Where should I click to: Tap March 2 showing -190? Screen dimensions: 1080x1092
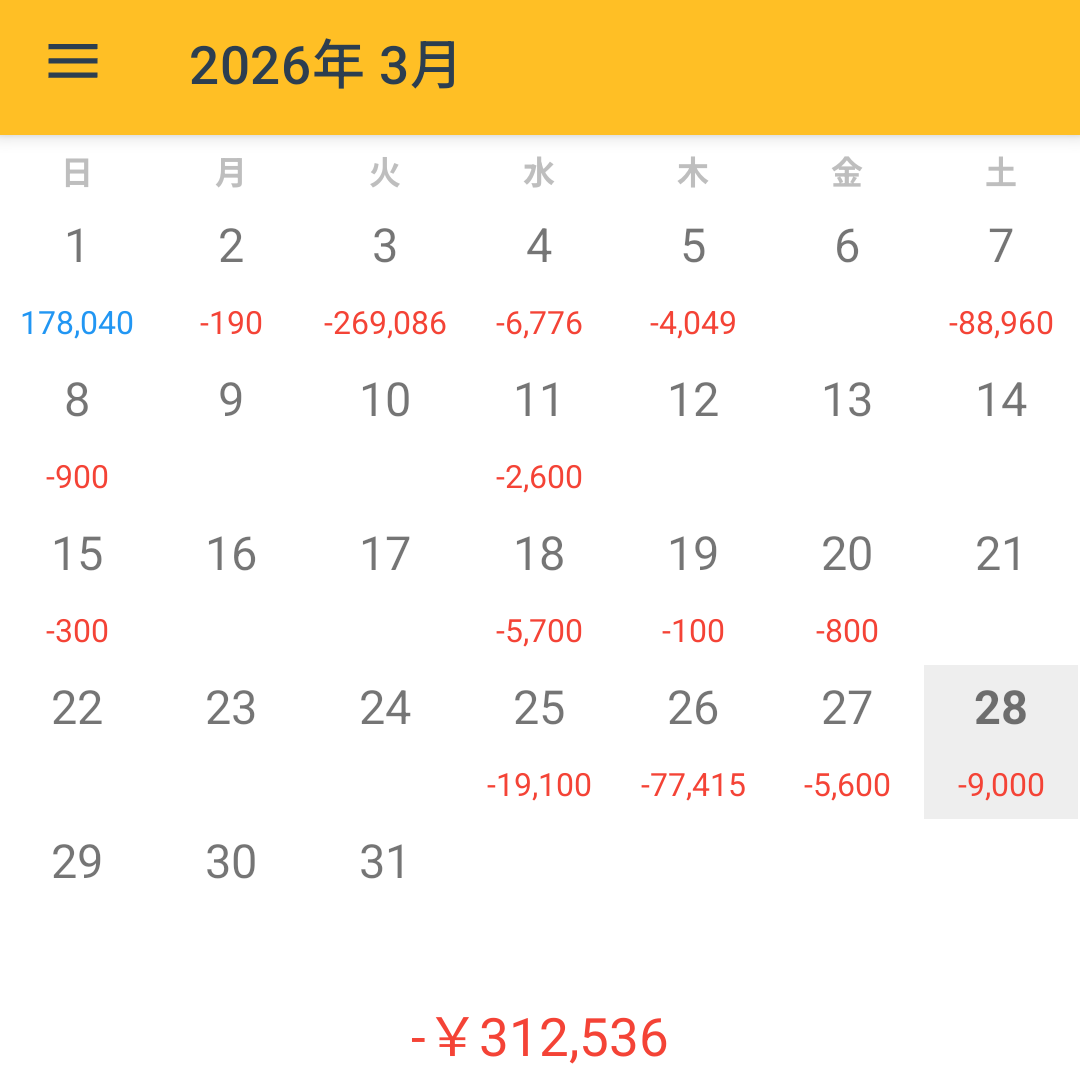tap(231, 280)
